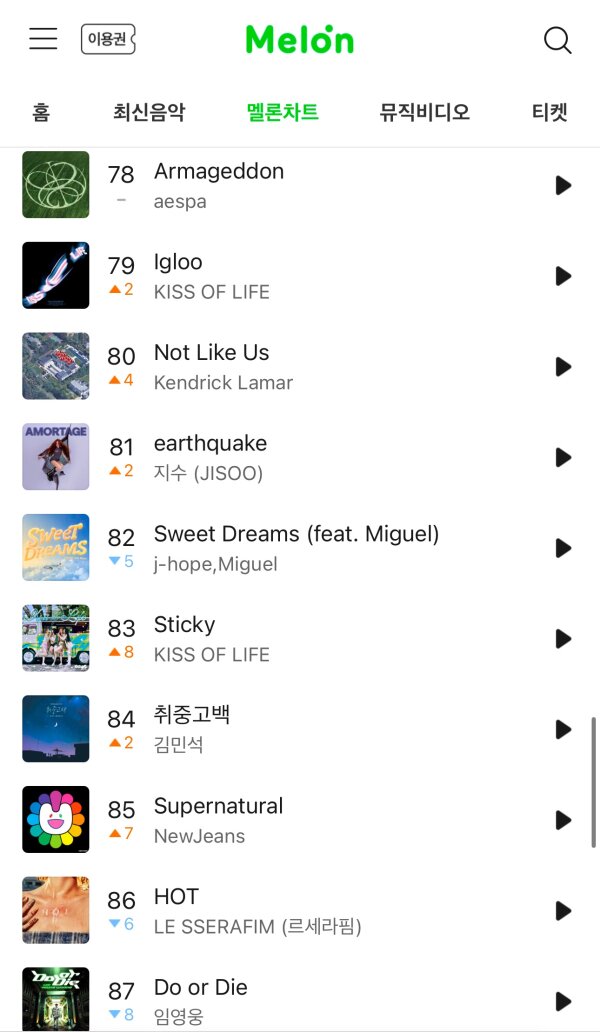The height and width of the screenshot is (1032, 600).
Task: Open the 티켓 tab
Action: (x=549, y=112)
